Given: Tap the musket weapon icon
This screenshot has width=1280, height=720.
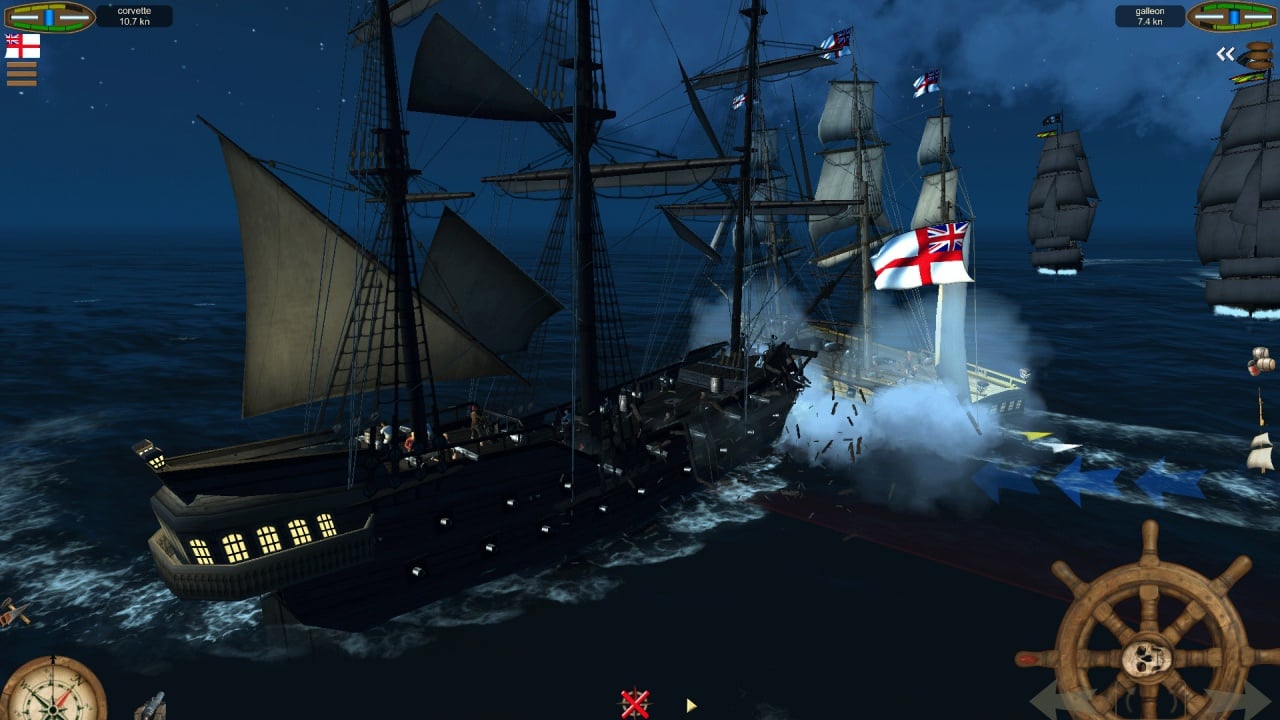Looking at the screenshot, I should 1260,407.
